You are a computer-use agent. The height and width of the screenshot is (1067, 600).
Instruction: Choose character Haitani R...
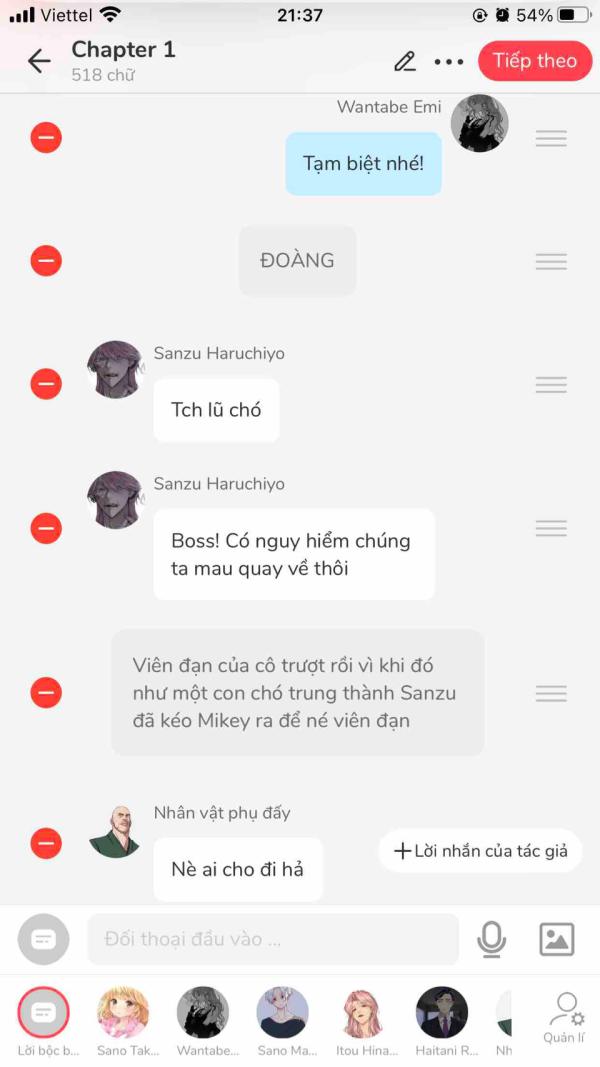tap(442, 1021)
